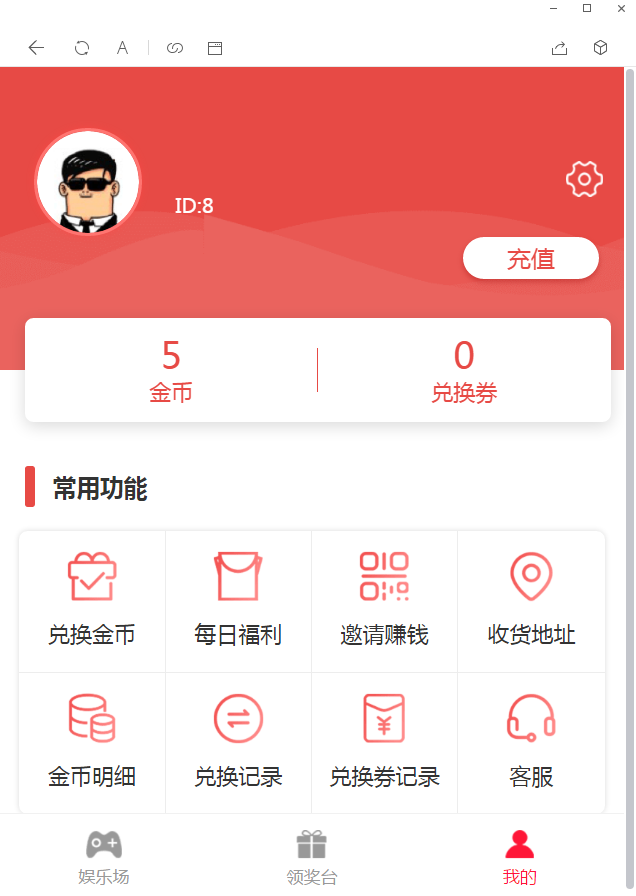Open the profile avatar picture
This screenshot has width=636, height=896.
pos(88,183)
